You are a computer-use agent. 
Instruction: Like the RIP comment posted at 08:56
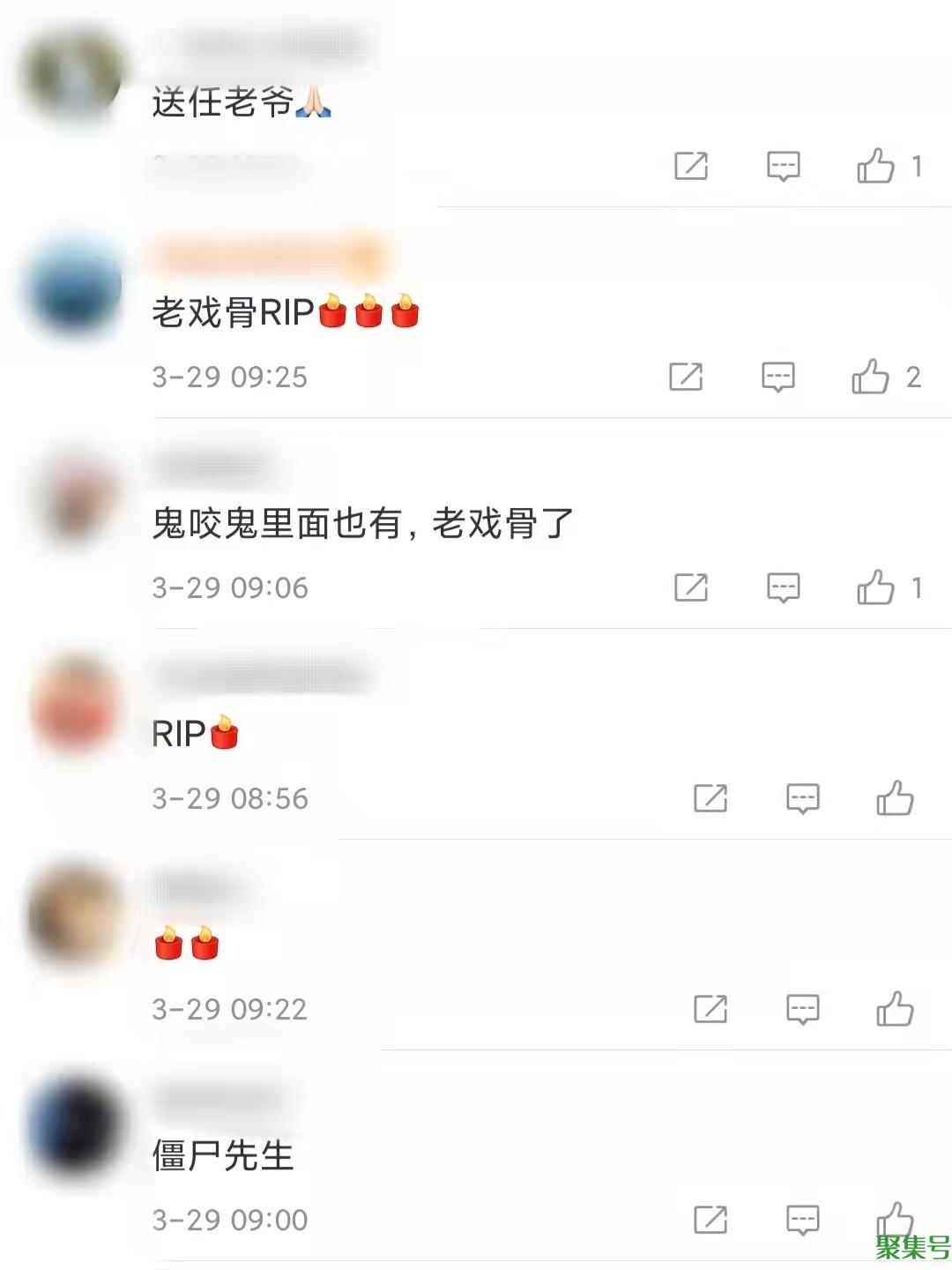click(895, 798)
